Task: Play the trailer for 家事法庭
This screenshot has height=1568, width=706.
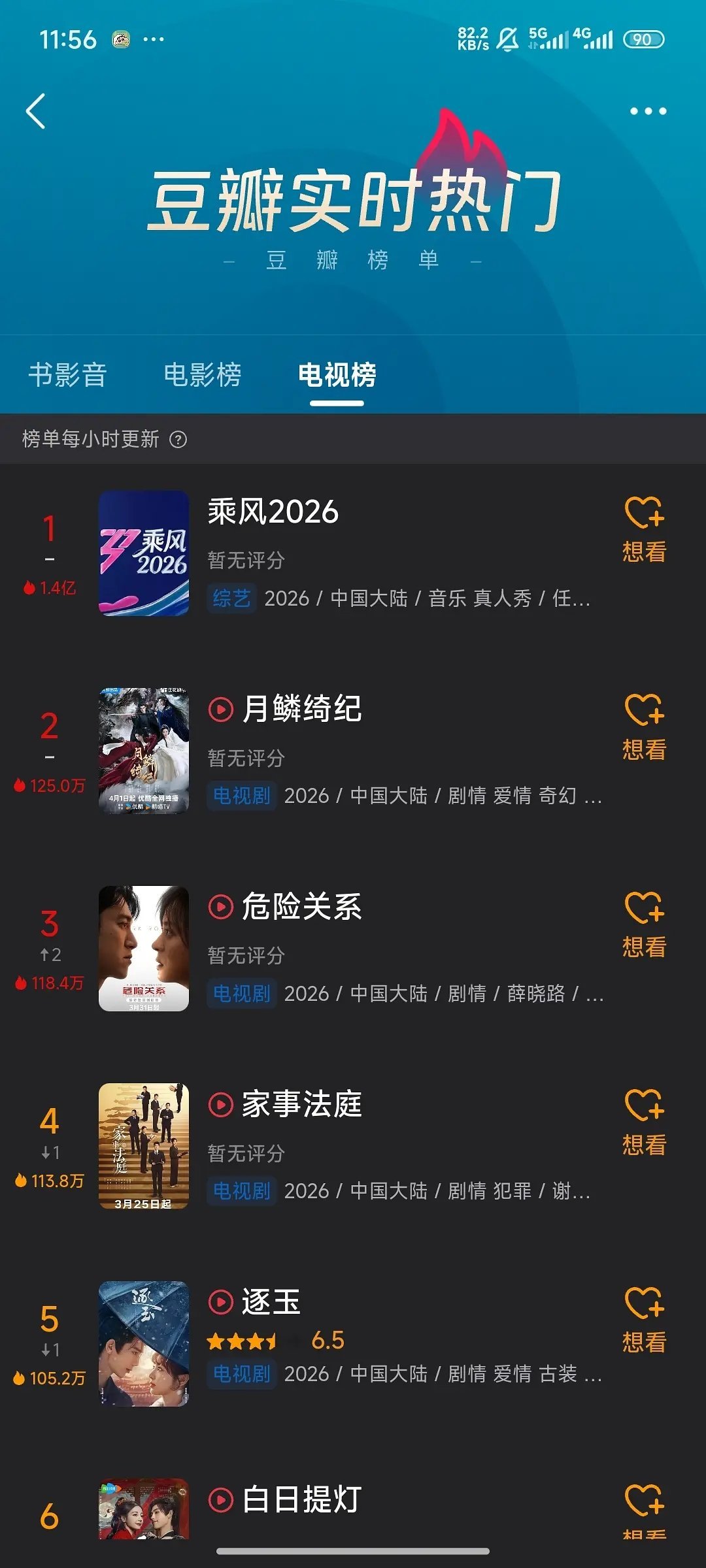Action: click(x=222, y=1104)
